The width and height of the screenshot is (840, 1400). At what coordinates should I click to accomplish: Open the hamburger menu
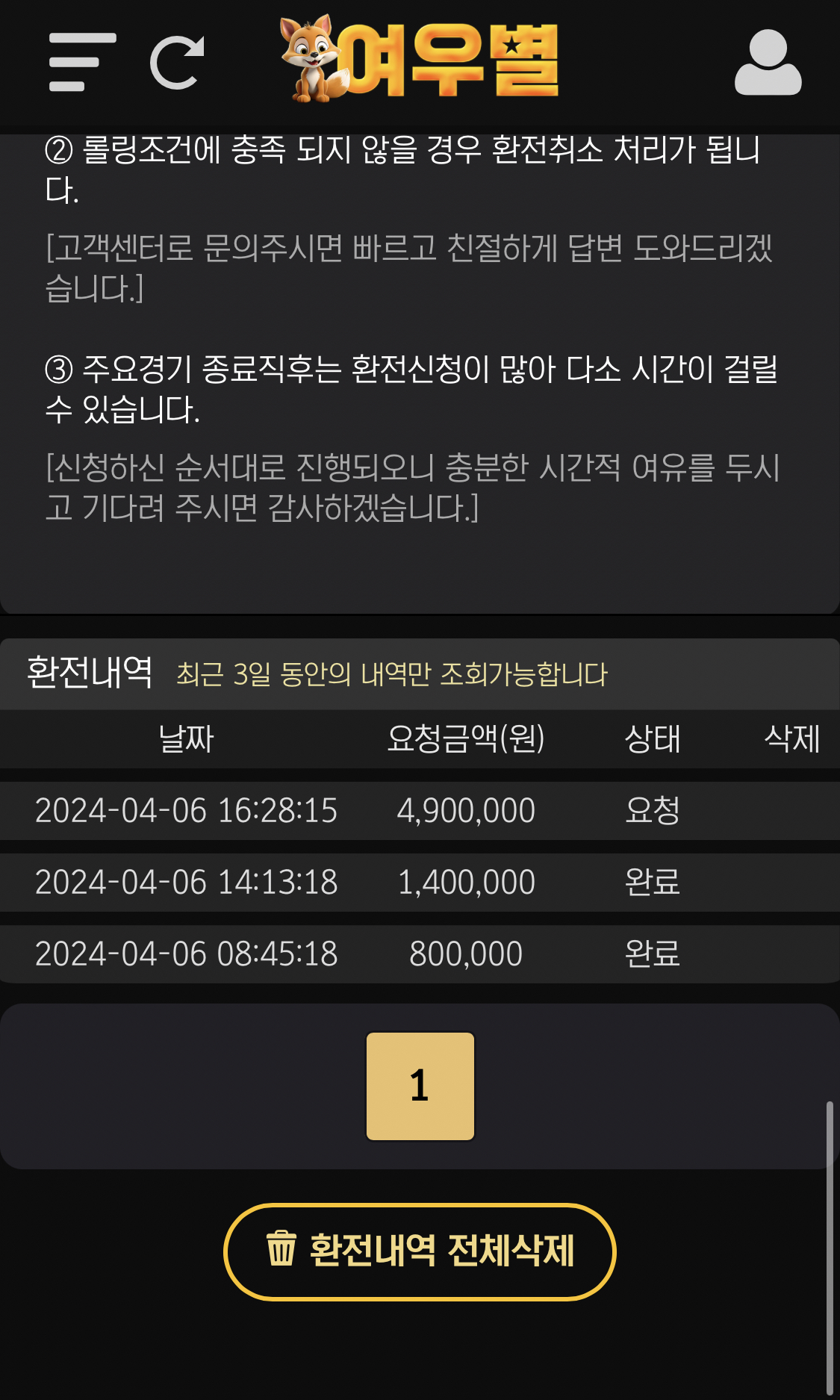coord(82,63)
